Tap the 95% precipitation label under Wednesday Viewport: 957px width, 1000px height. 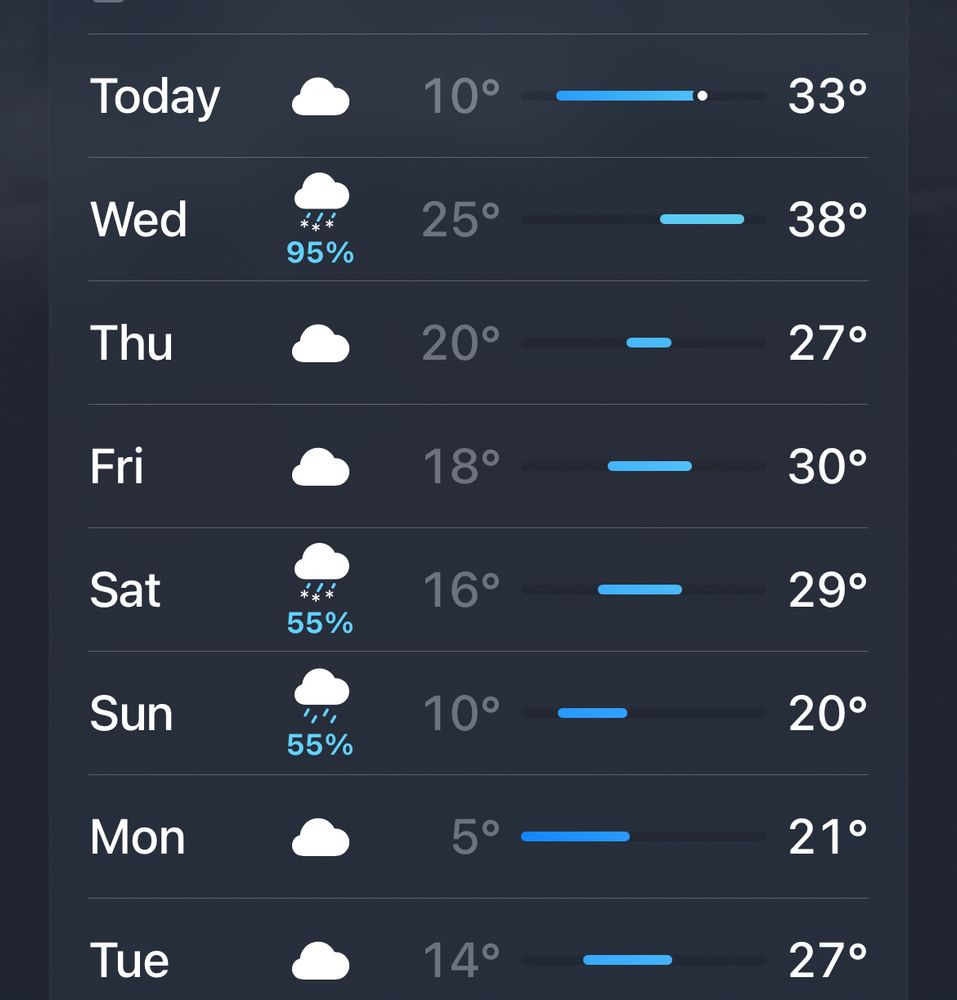(319, 253)
